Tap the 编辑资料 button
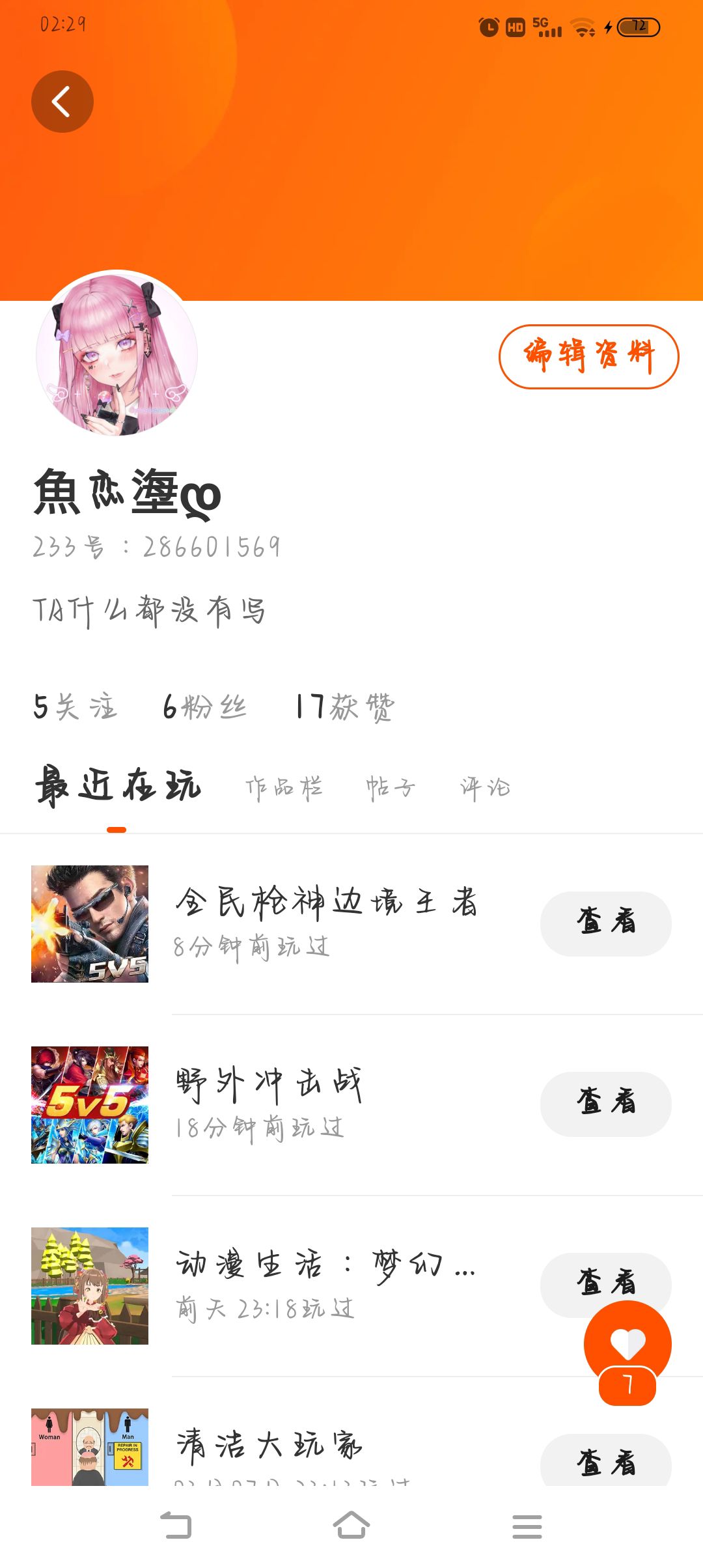 tap(588, 356)
